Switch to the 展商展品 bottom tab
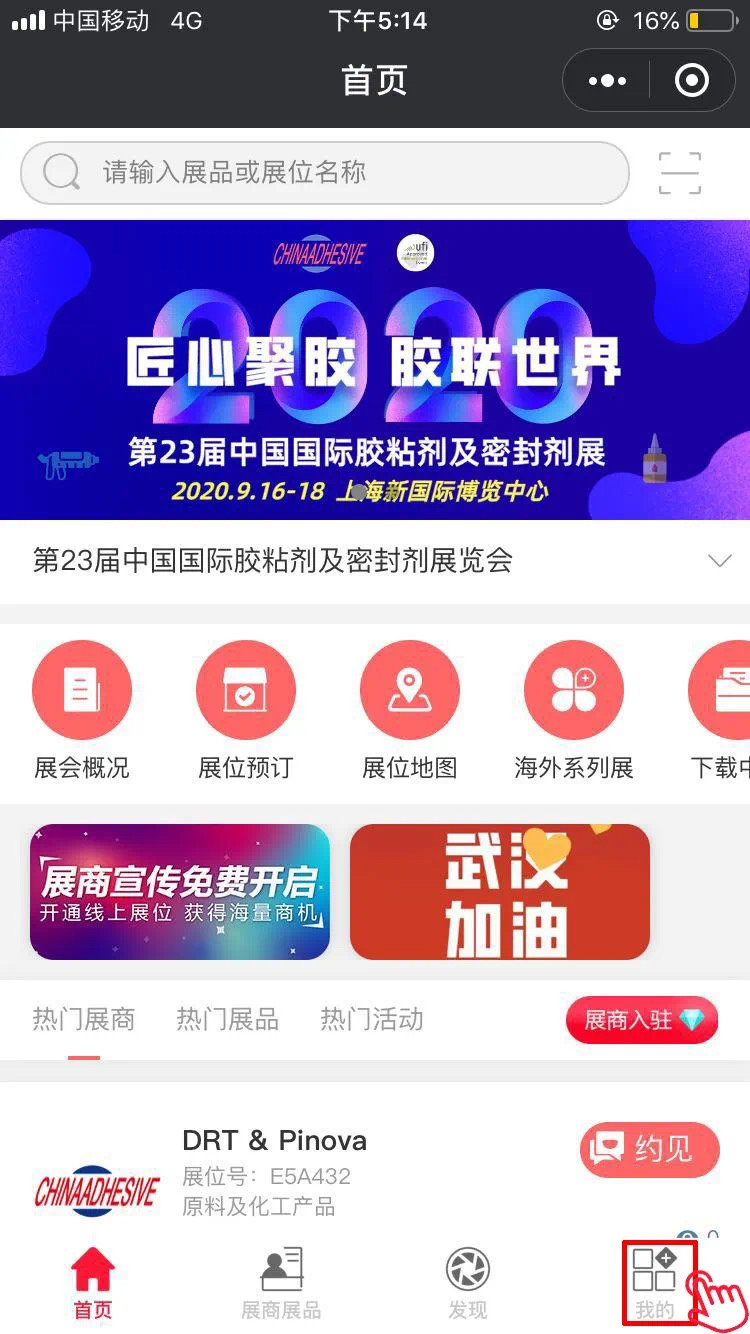 pyautogui.click(x=281, y=1285)
